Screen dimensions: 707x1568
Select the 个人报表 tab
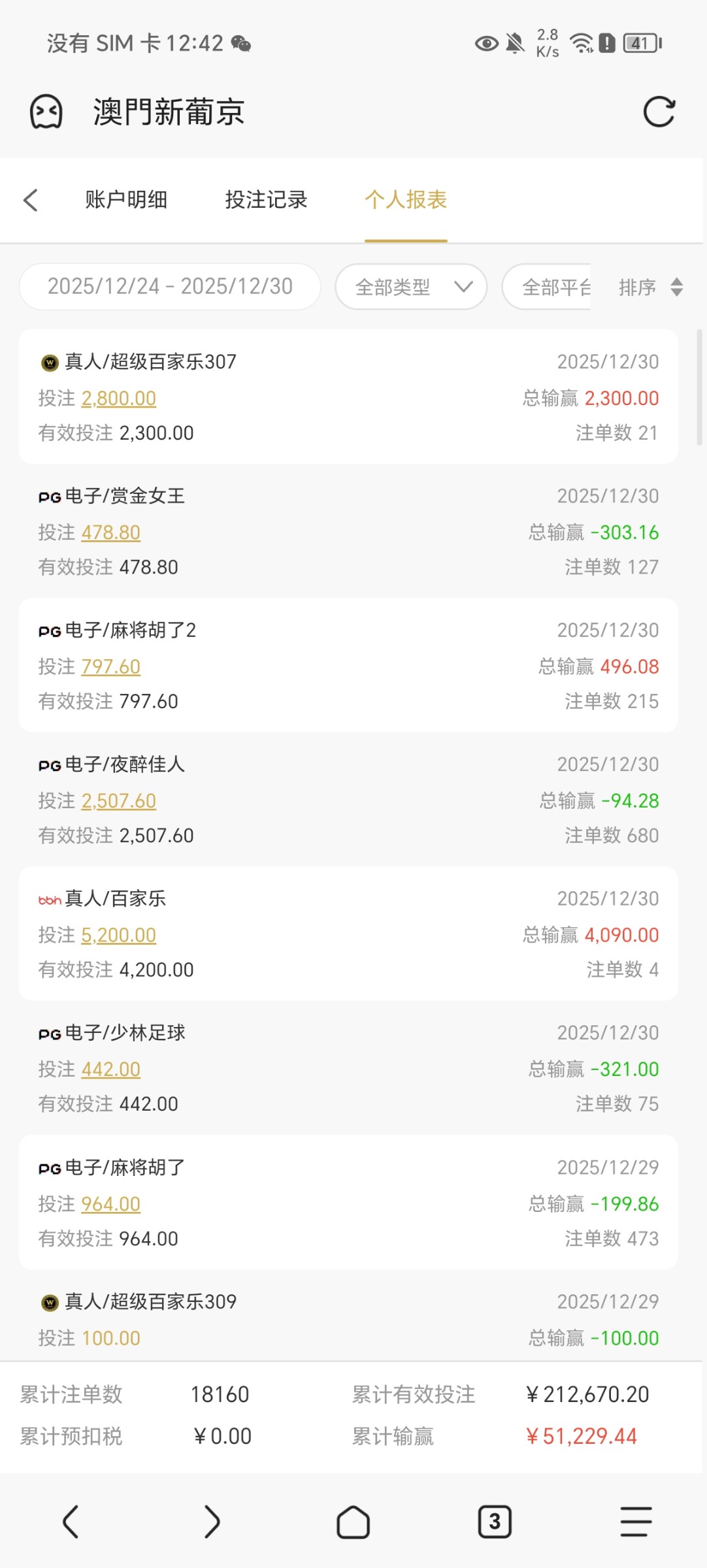pos(406,200)
